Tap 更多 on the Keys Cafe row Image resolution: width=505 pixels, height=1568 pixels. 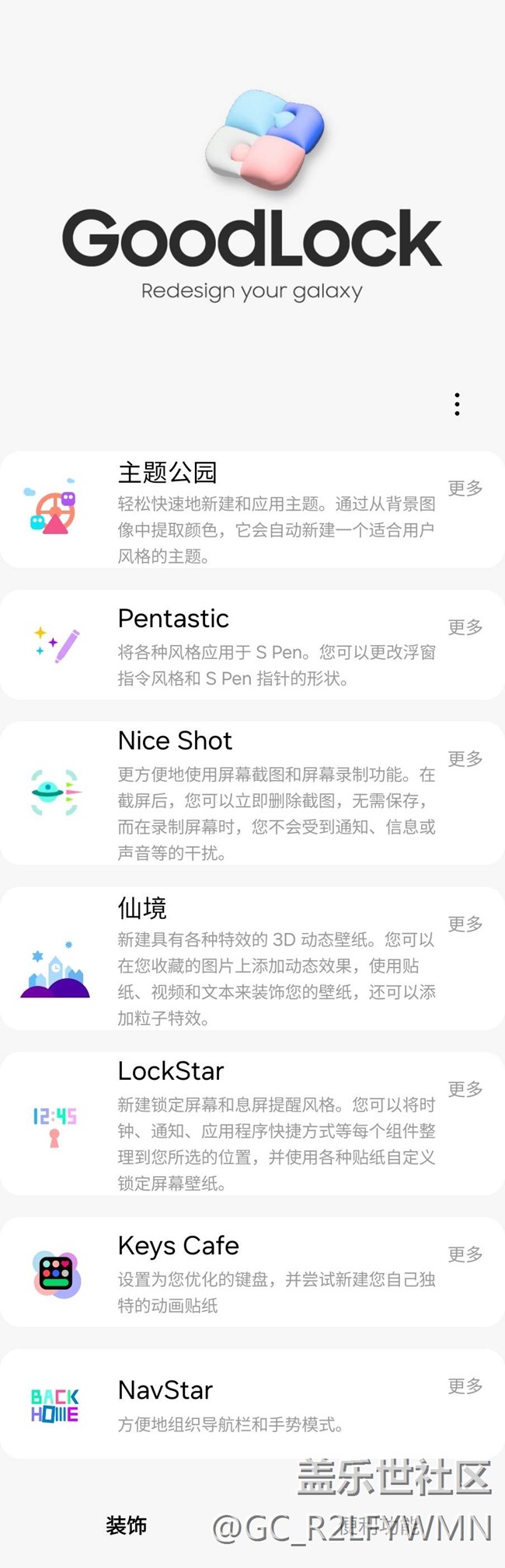tap(465, 1254)
